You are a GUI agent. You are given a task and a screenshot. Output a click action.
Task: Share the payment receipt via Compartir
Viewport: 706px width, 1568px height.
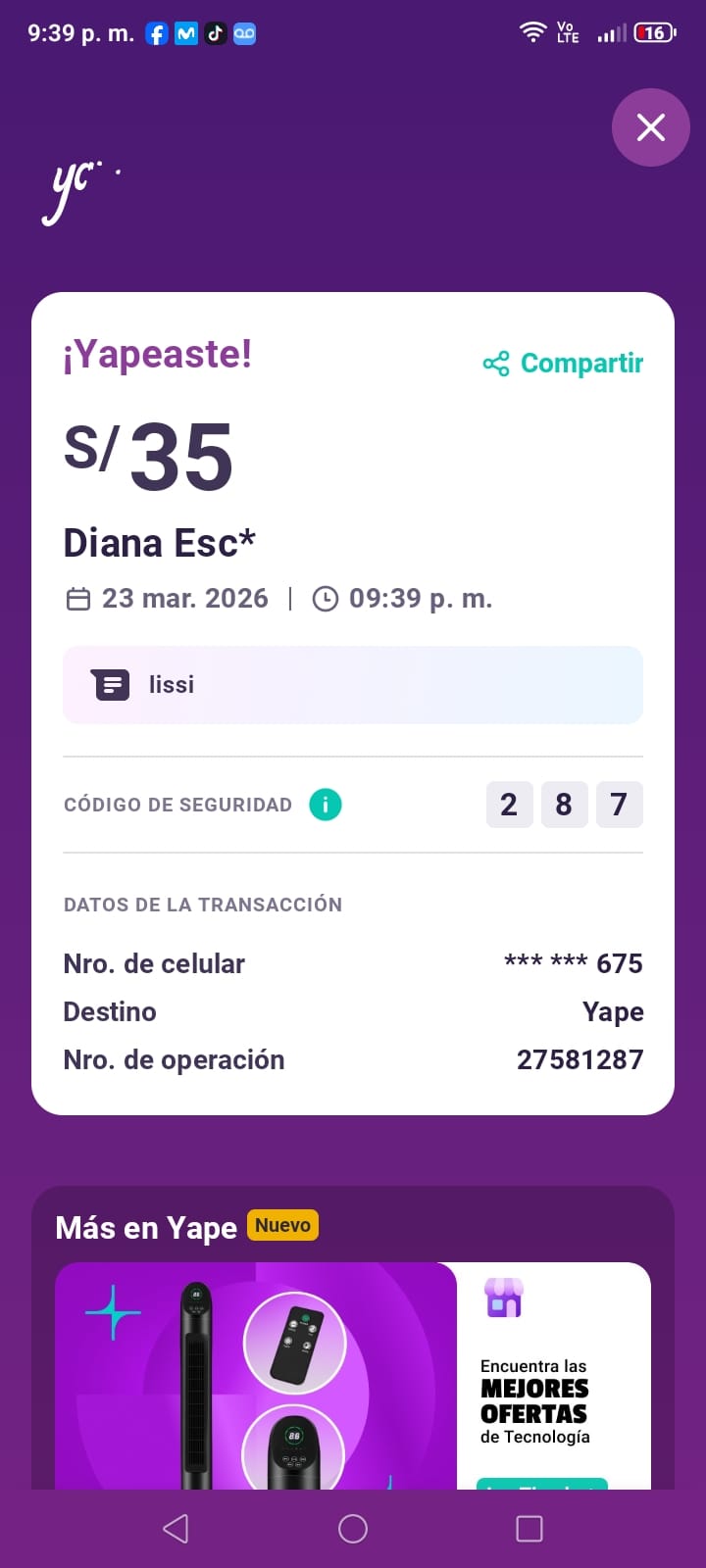(x=564, y=364)
